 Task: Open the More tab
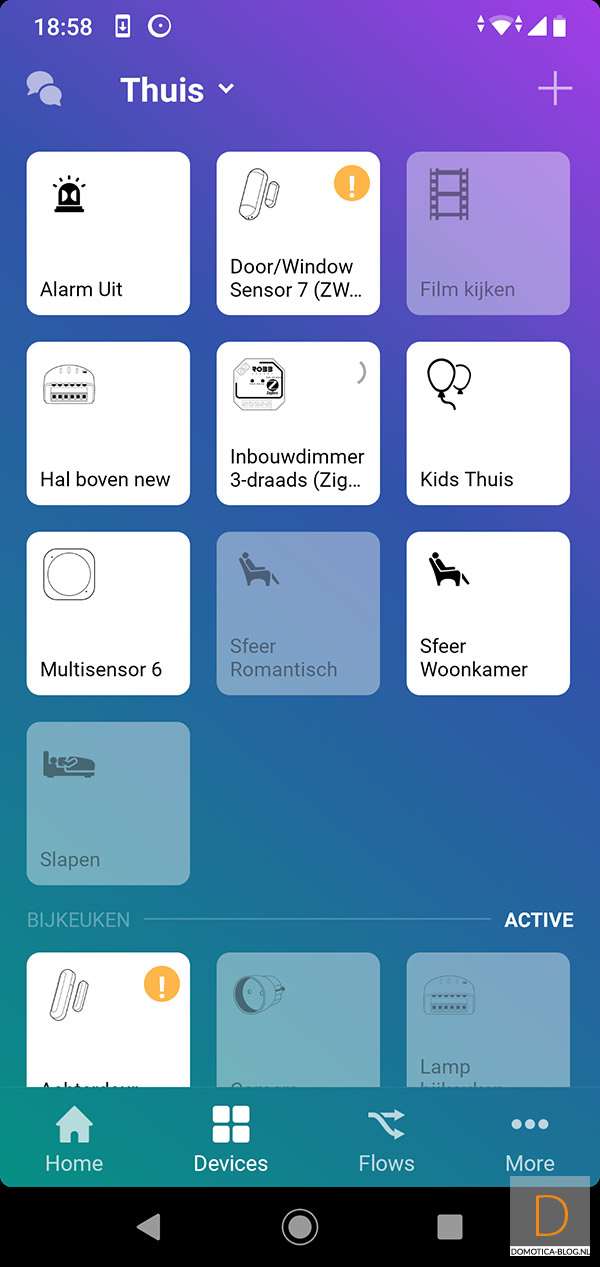(530, 1140)
